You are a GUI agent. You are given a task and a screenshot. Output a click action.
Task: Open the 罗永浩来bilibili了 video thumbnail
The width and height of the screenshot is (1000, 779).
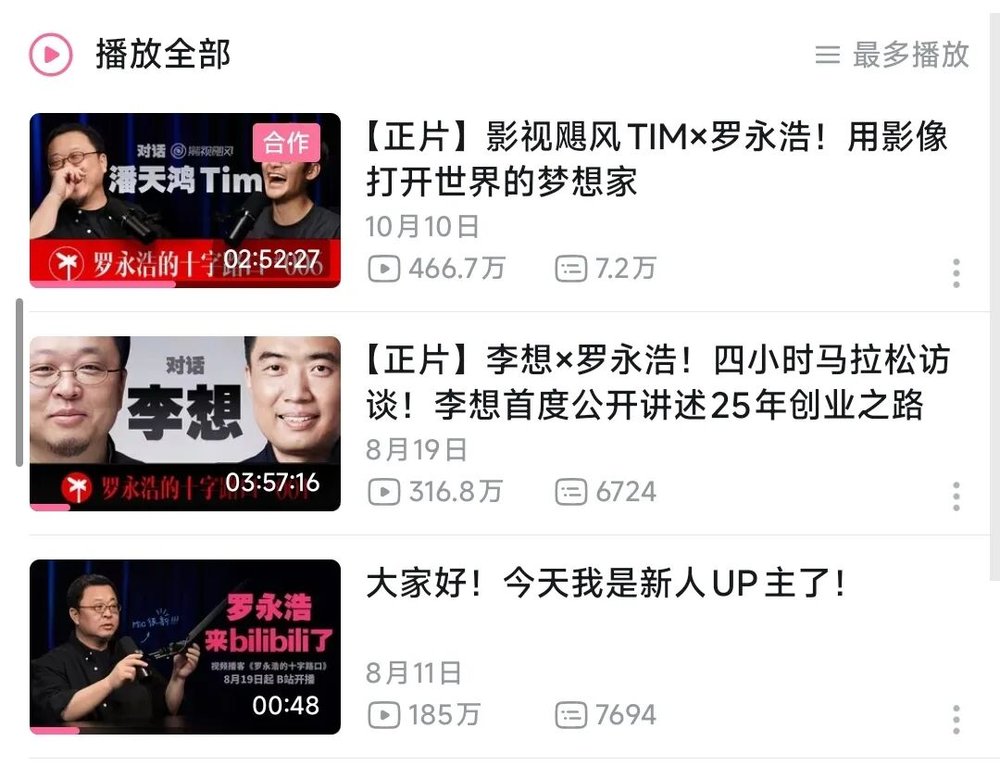[x=185, y=647]
